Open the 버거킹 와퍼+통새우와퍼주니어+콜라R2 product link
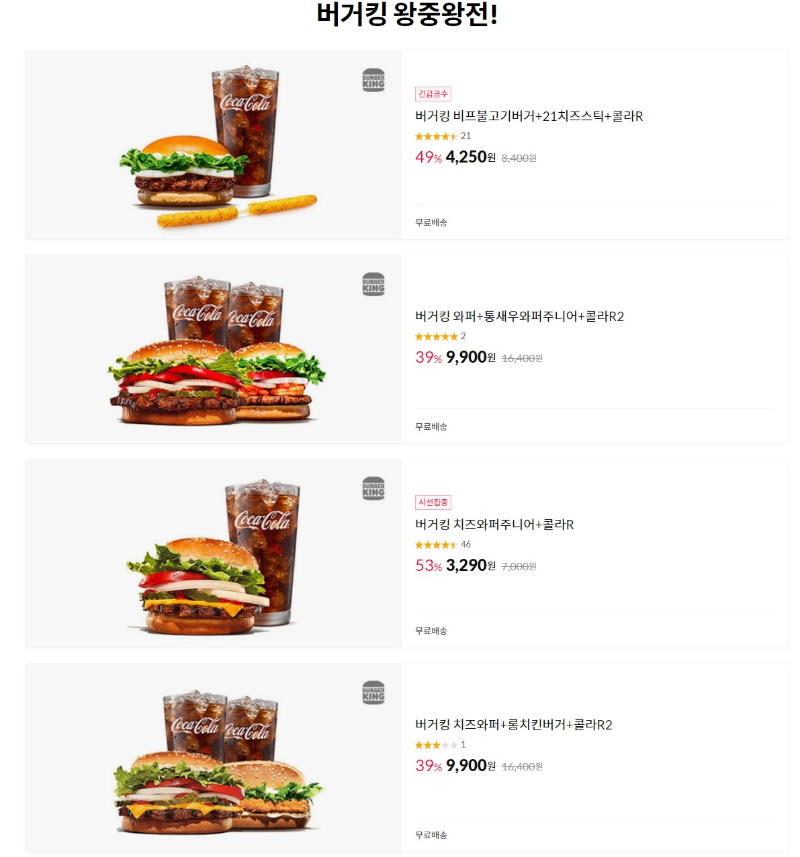800x857 pixels. coord(520,314)
